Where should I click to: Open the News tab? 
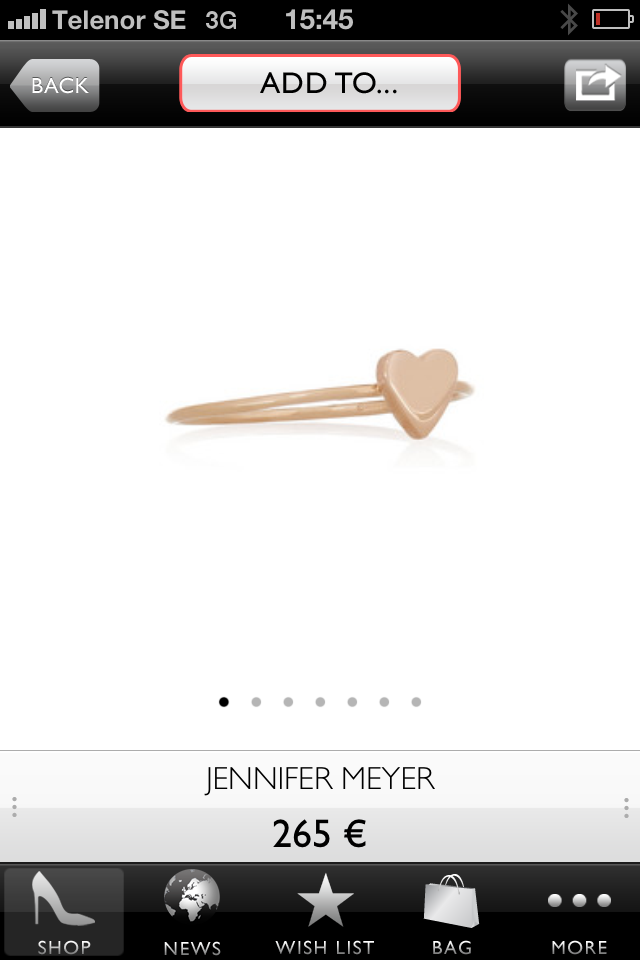tap(192, 912)
